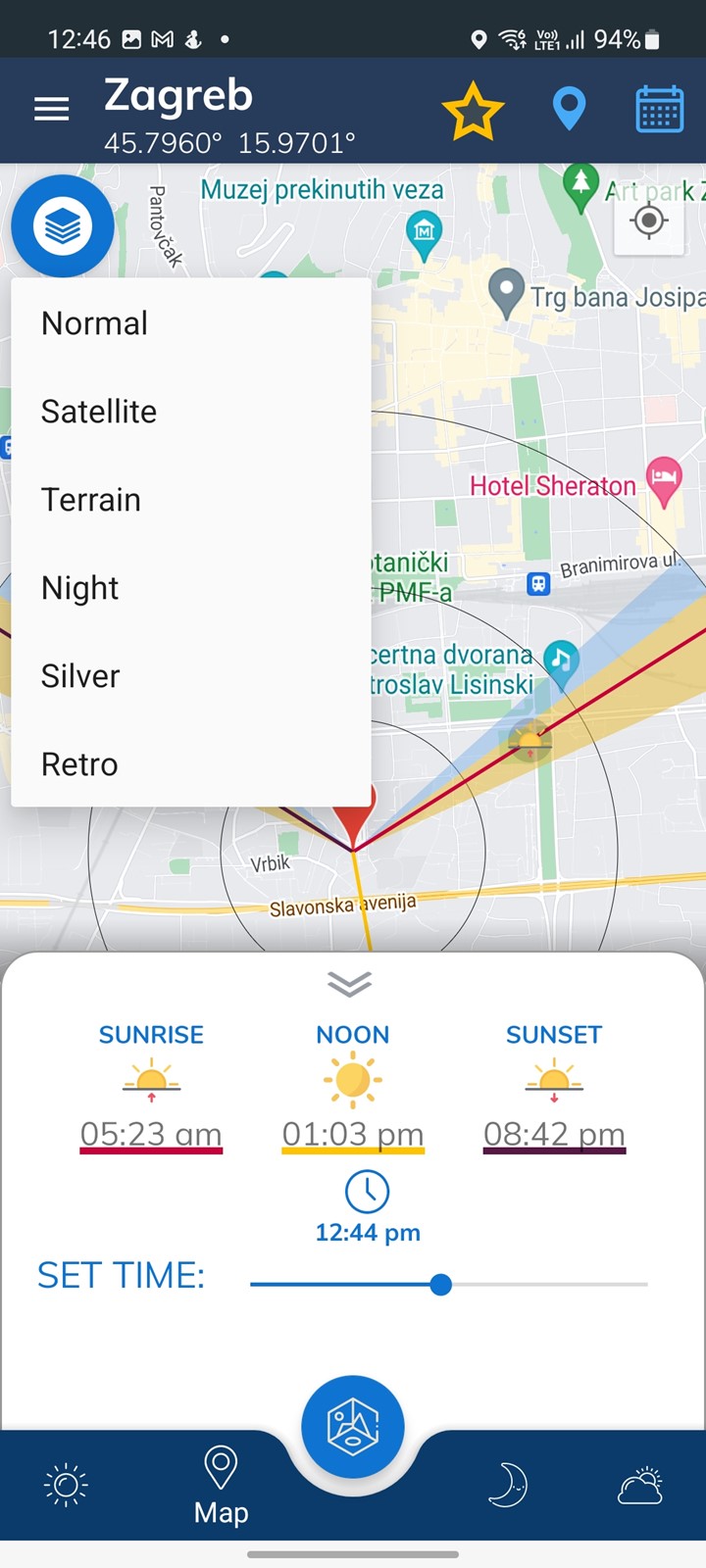Reset time with the clock icon
The image size is (706, 1568).
[368, 1192]
